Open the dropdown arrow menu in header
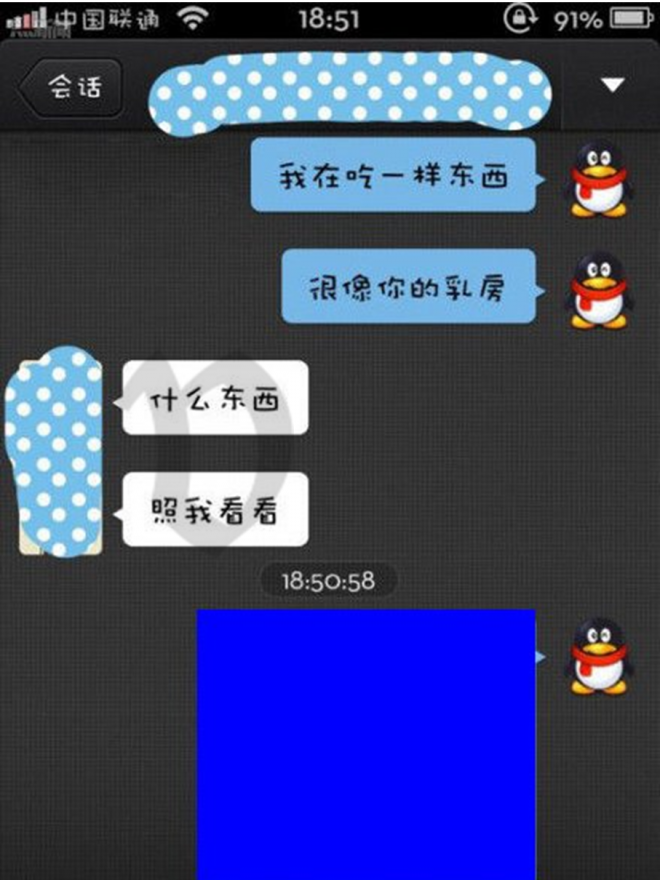The image size is (660, 880). pyautogui.click(x=612, y=86)
